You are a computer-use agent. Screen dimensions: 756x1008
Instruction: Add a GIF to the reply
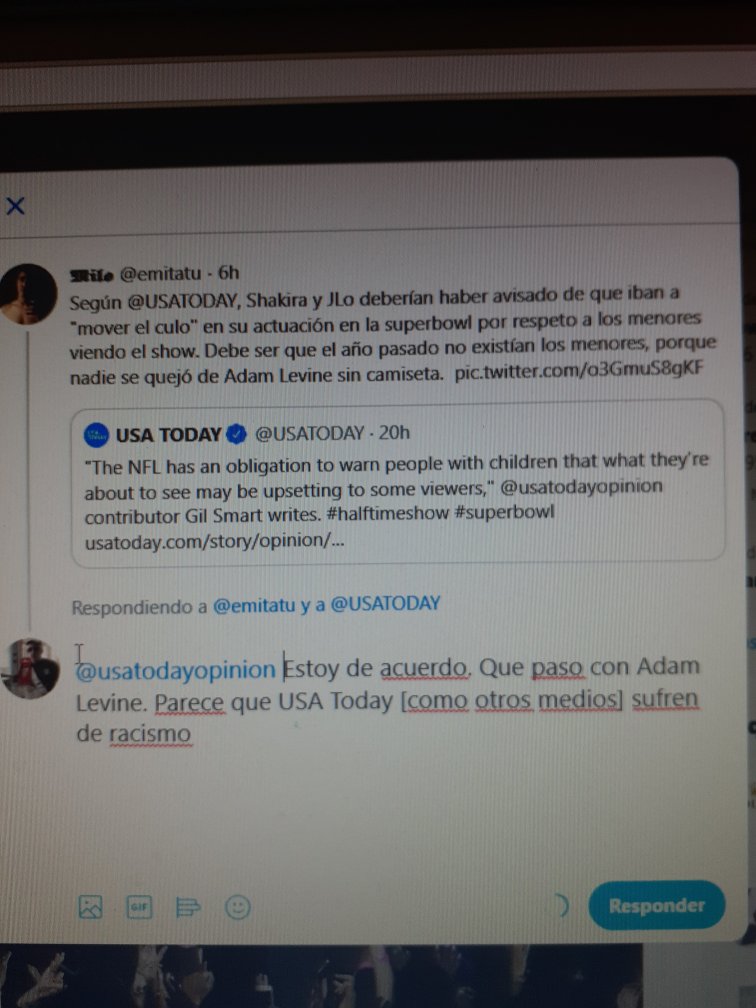(139, 907)
